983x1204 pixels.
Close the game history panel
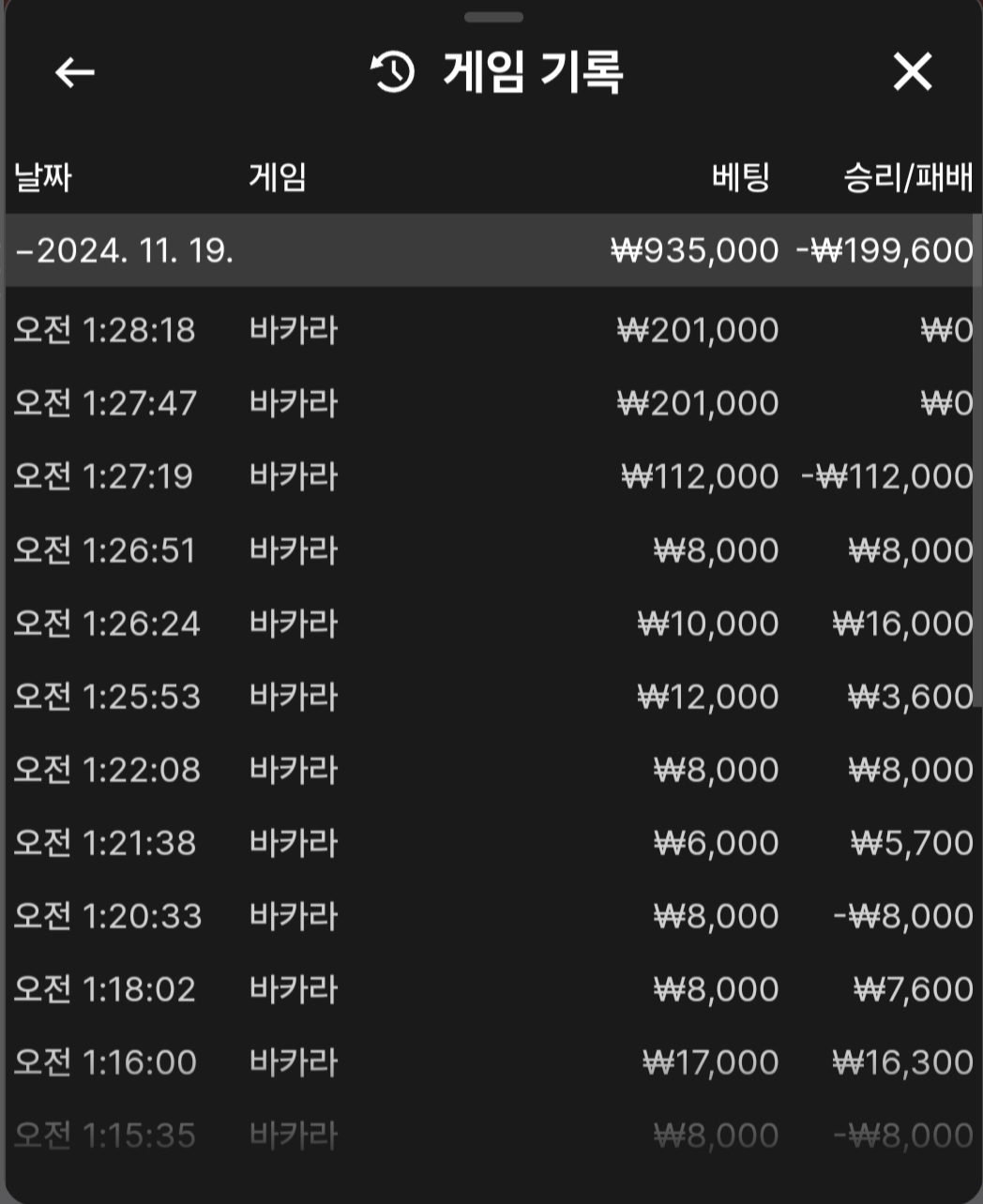coord(912,72)
